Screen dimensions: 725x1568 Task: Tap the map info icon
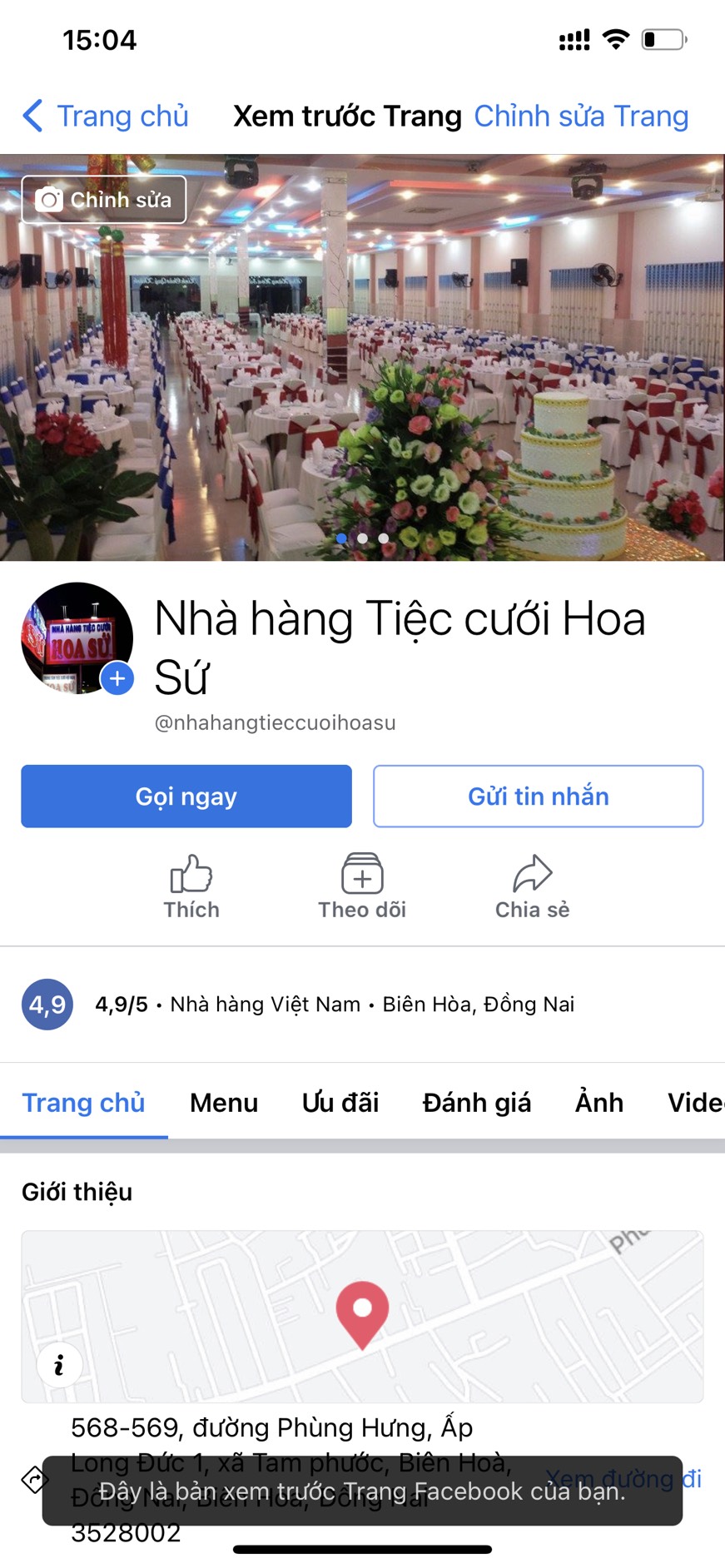point(59,1366)
